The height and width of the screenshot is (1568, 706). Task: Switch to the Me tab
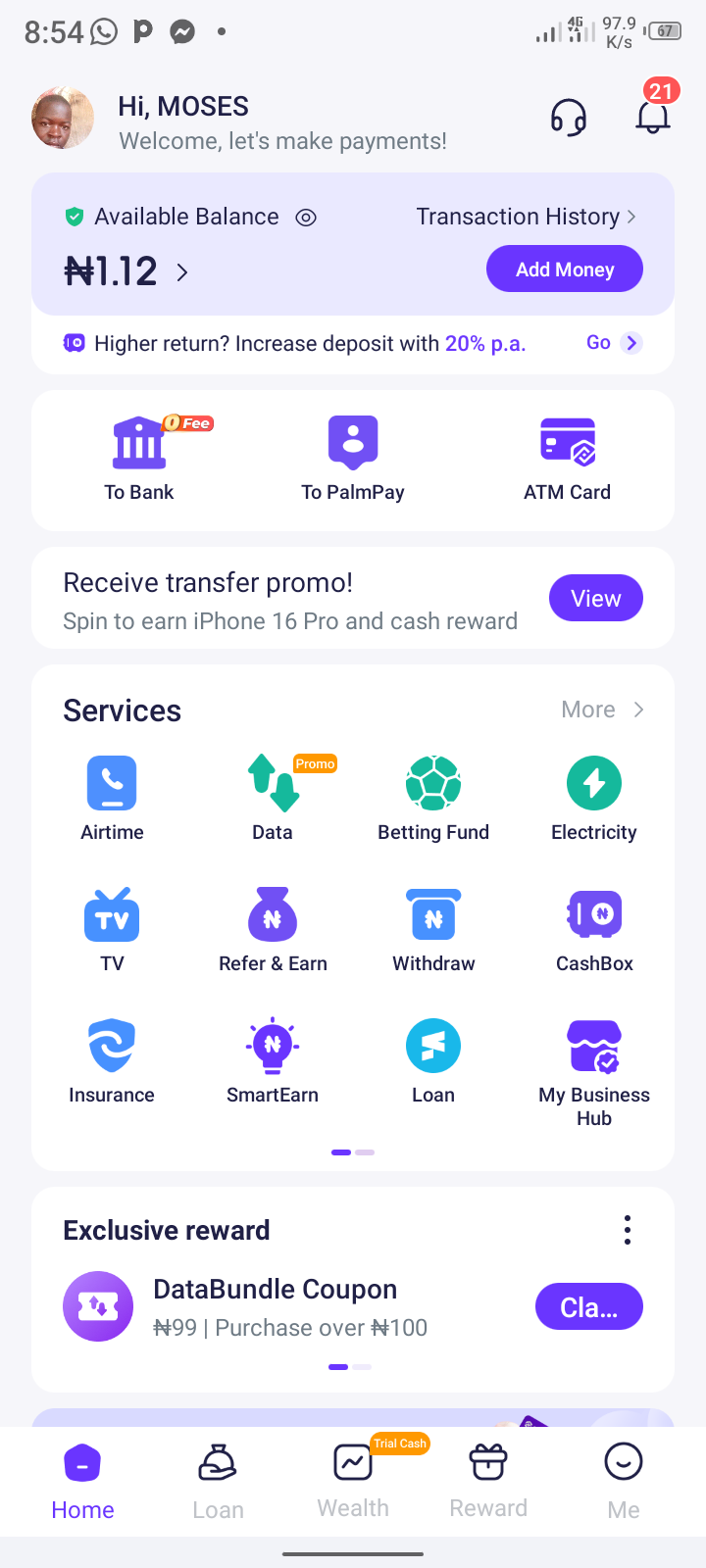click(624, 1480)
